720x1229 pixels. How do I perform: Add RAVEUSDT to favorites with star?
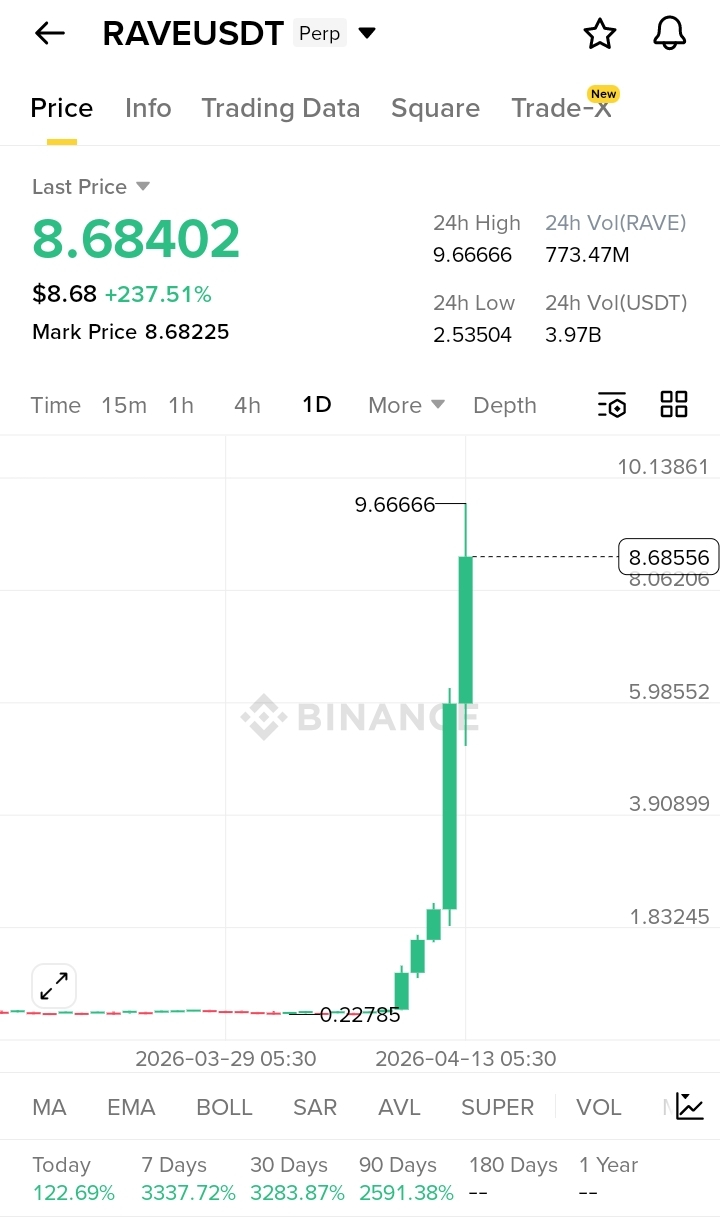600,33
